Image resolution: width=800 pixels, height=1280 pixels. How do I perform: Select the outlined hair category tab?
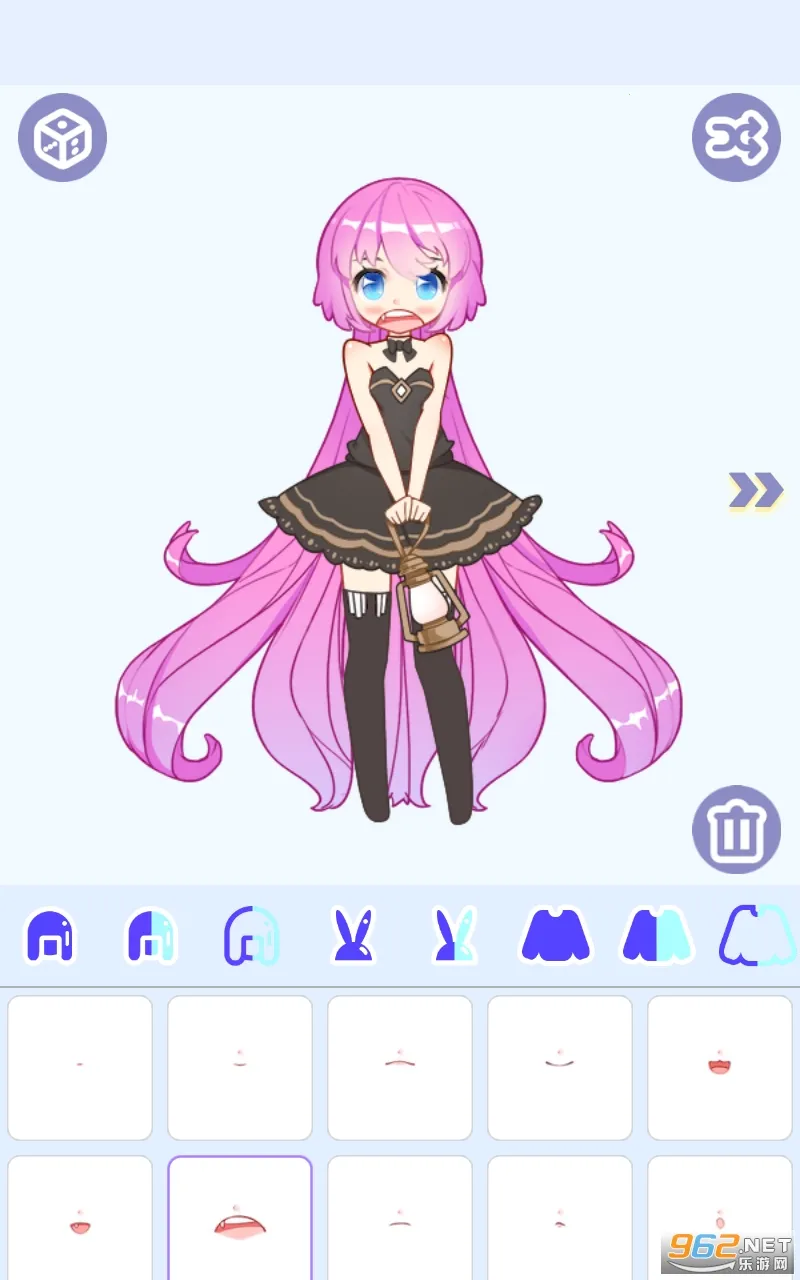click(x=251, y=937)
